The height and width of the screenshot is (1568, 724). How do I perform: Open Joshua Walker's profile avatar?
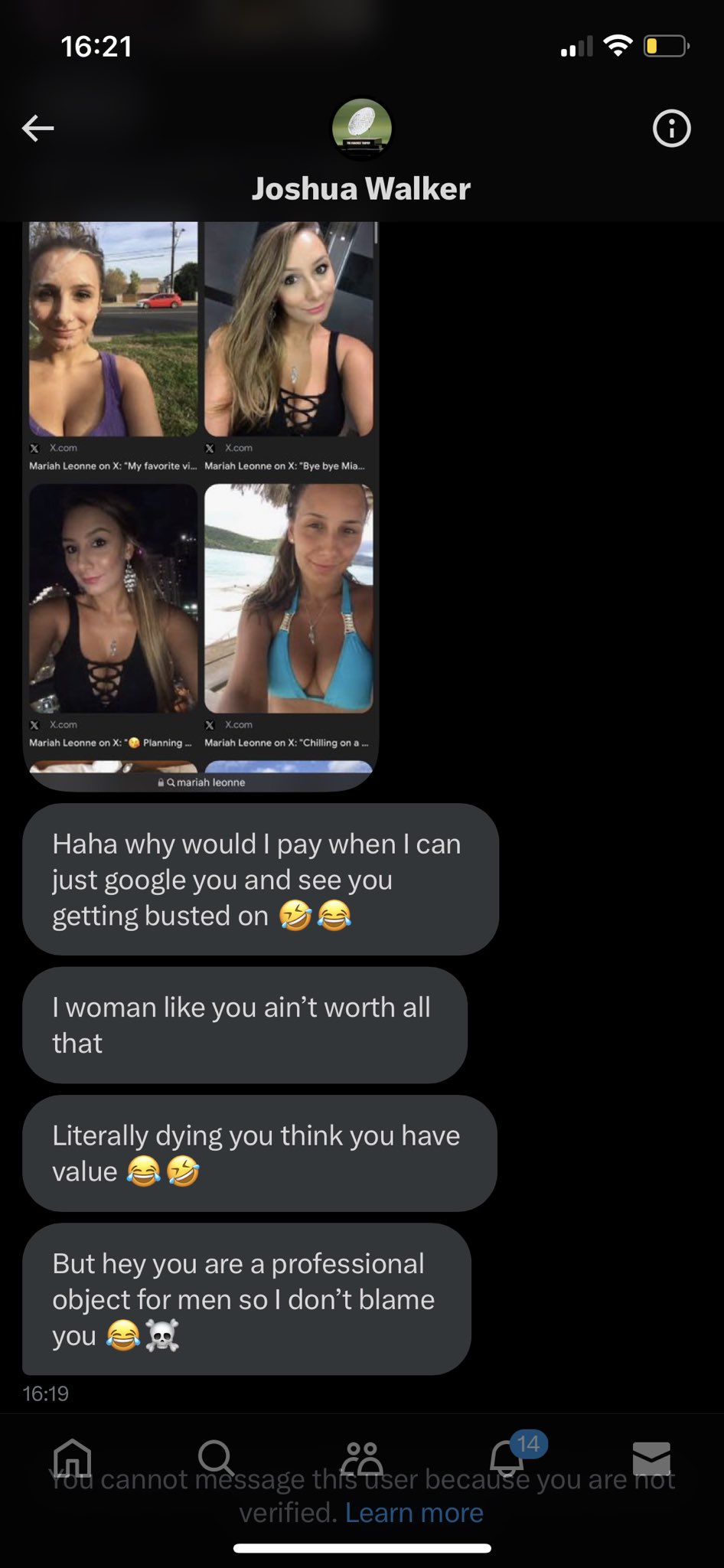coord(361,128)
